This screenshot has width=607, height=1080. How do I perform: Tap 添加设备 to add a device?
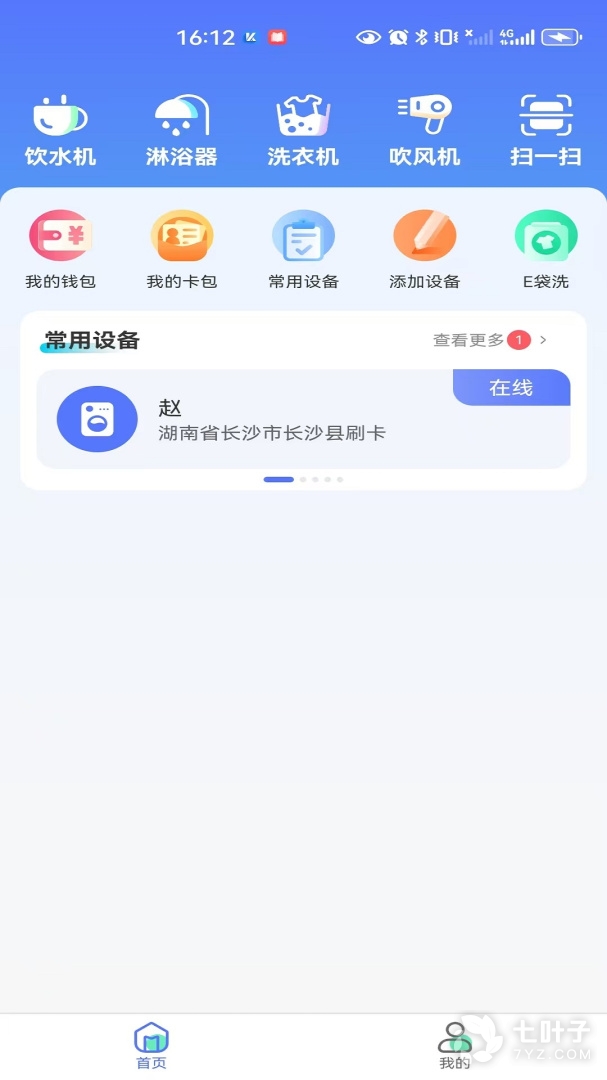pos(424,249)
